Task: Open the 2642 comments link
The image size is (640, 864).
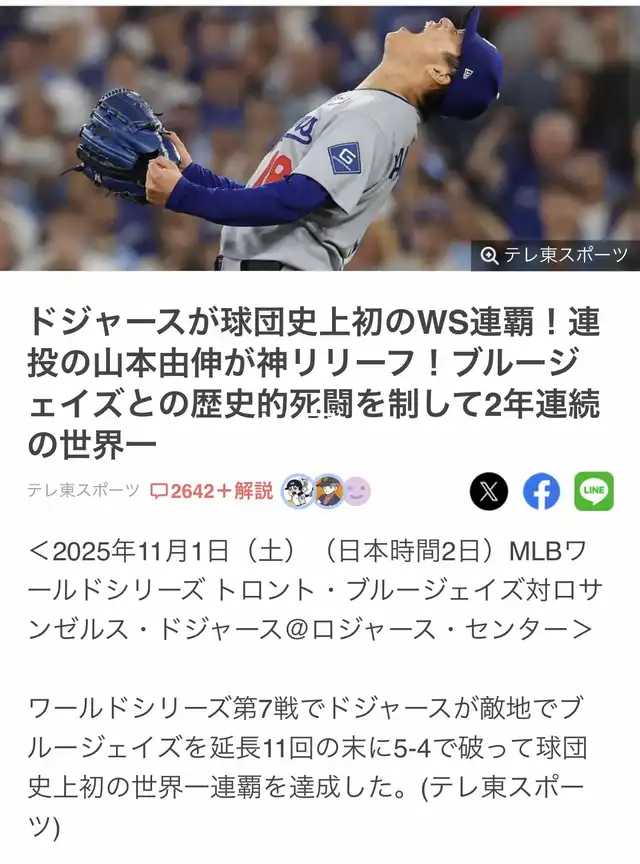Action: [x=212, y=490]
